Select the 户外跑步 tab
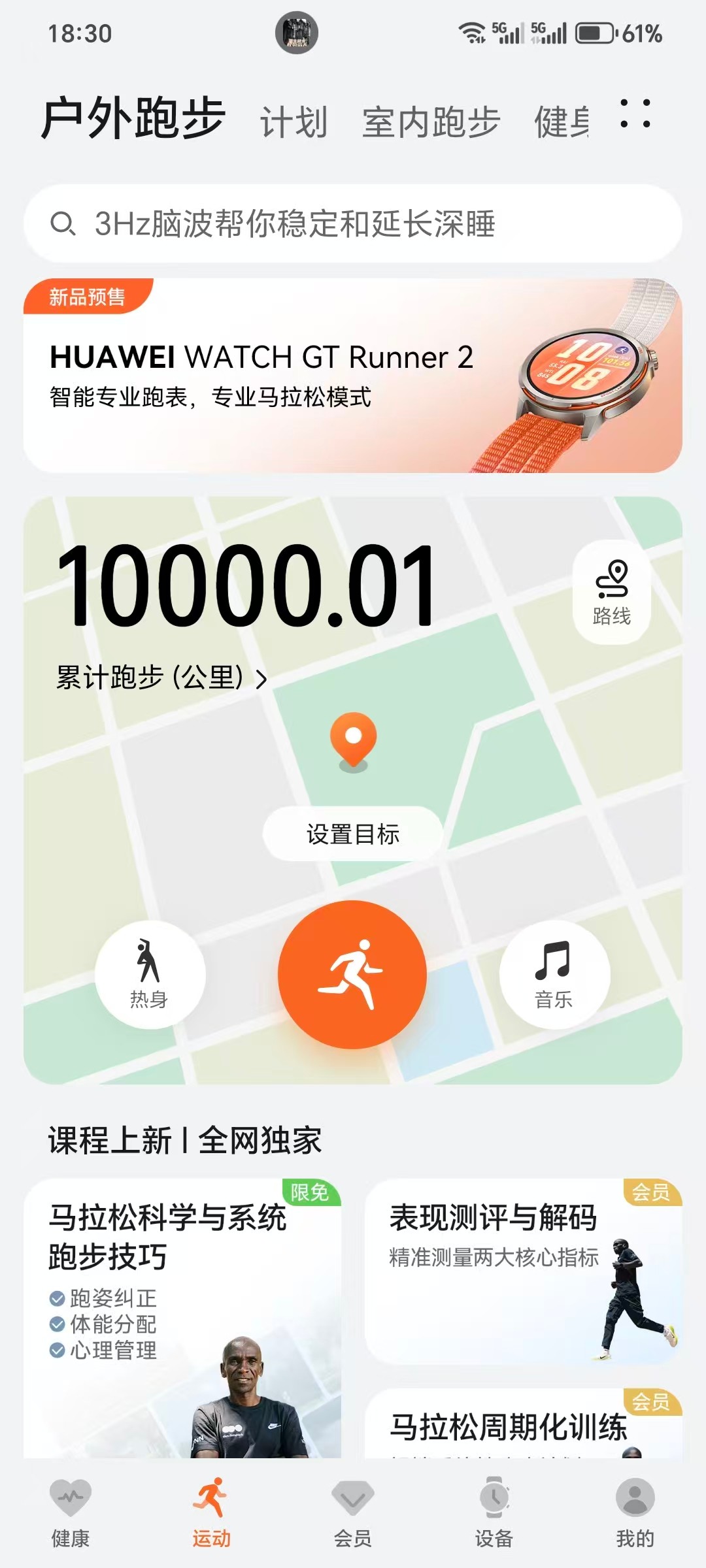The image size is (706, 1568). click(x=134, y=118)
